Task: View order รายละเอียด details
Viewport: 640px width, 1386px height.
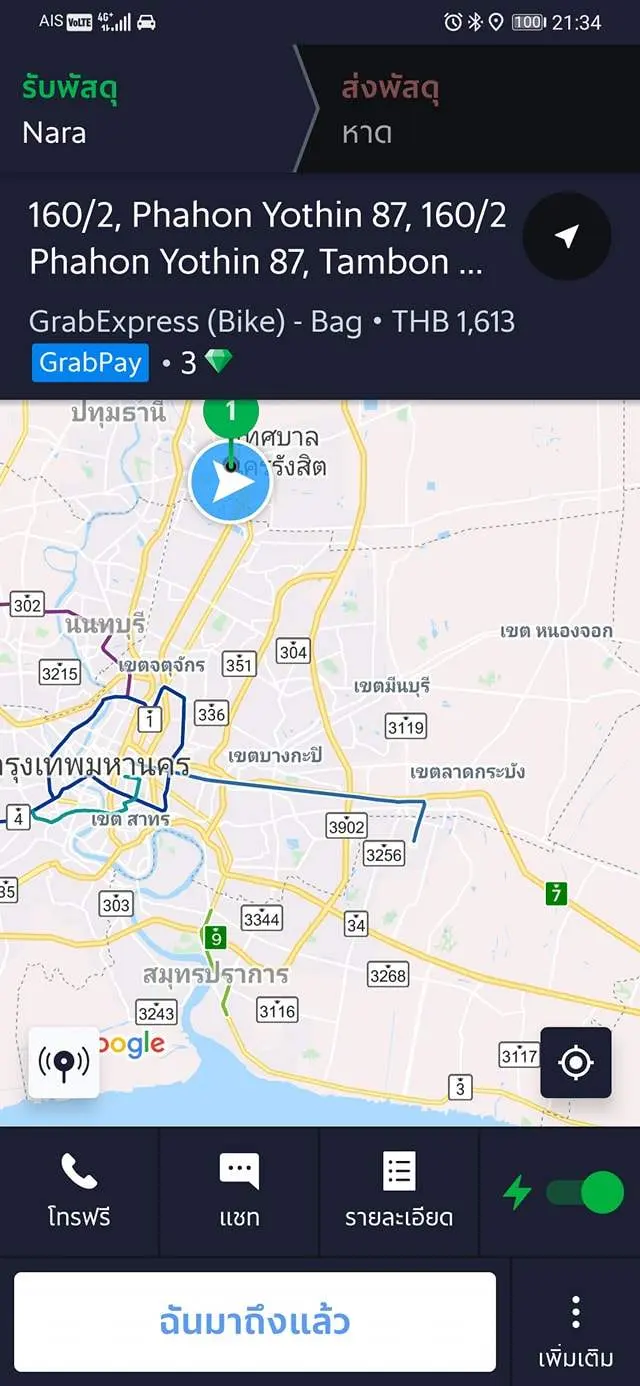Action: pos(399,1191)
